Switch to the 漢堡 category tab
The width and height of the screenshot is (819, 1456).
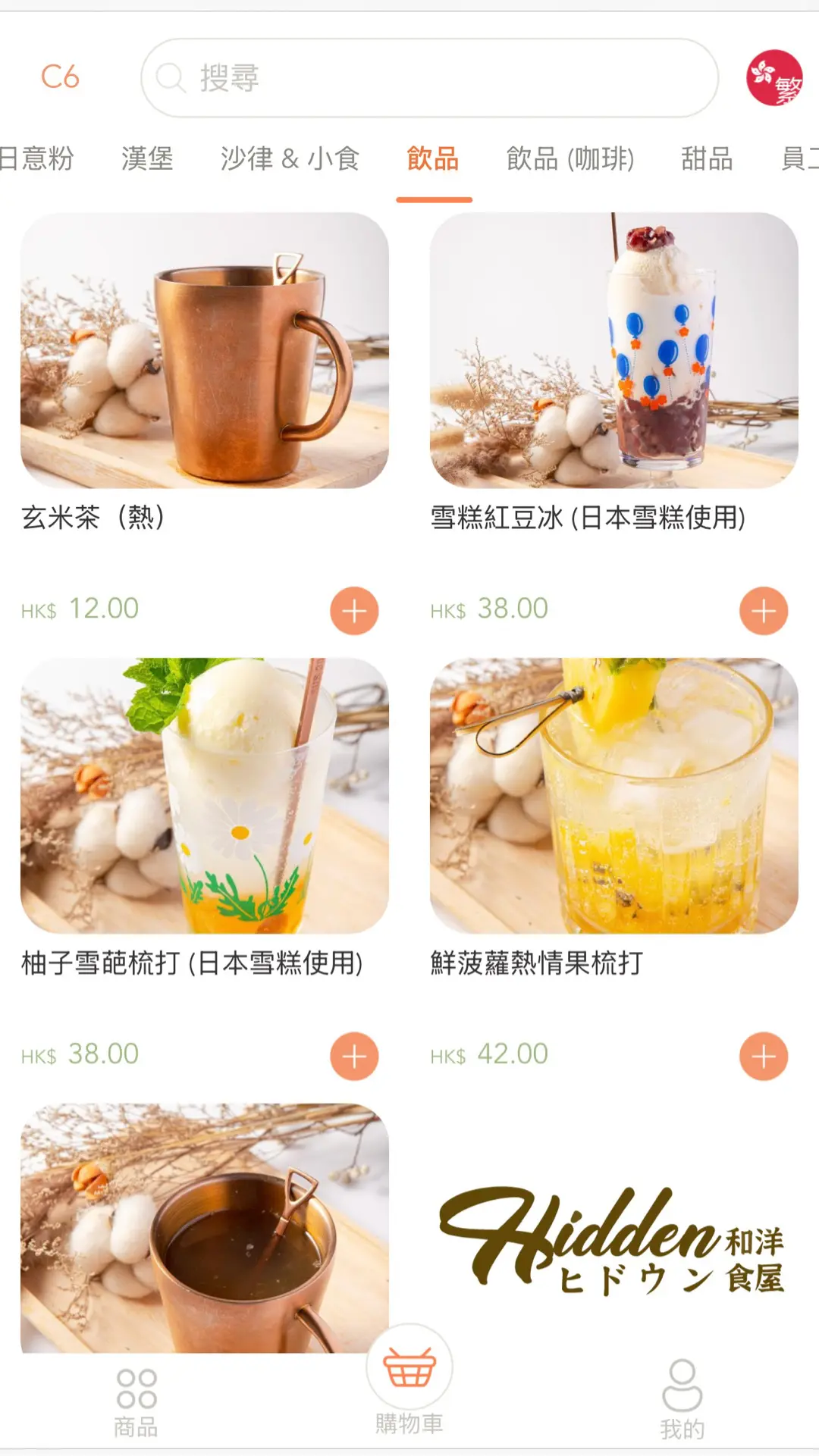point(147,159)
